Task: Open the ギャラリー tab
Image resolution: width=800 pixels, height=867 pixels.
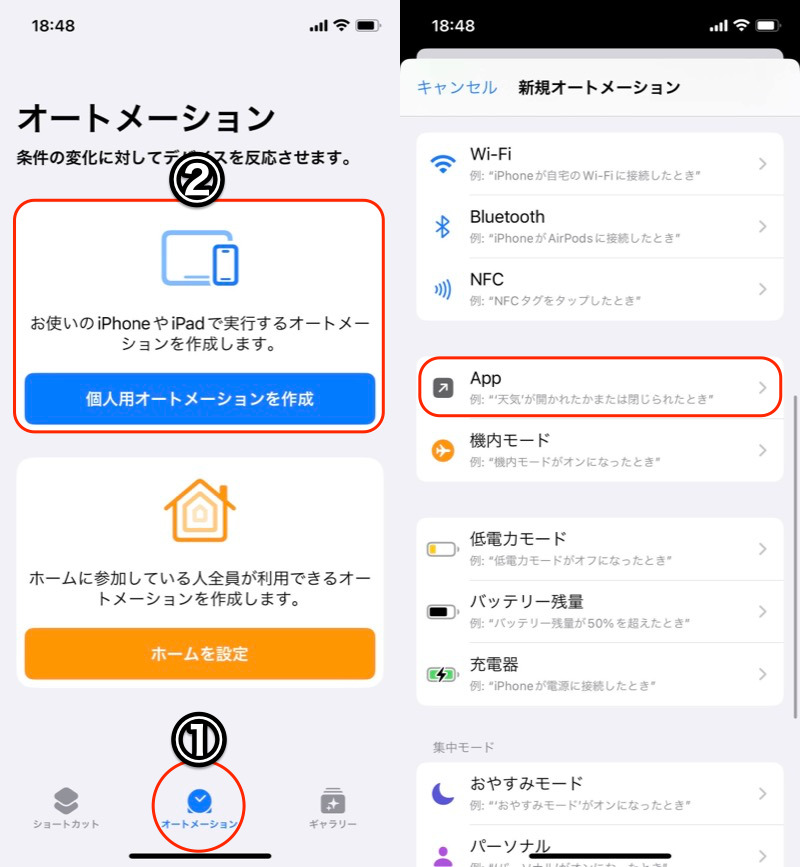Action: tap(332, 808)
